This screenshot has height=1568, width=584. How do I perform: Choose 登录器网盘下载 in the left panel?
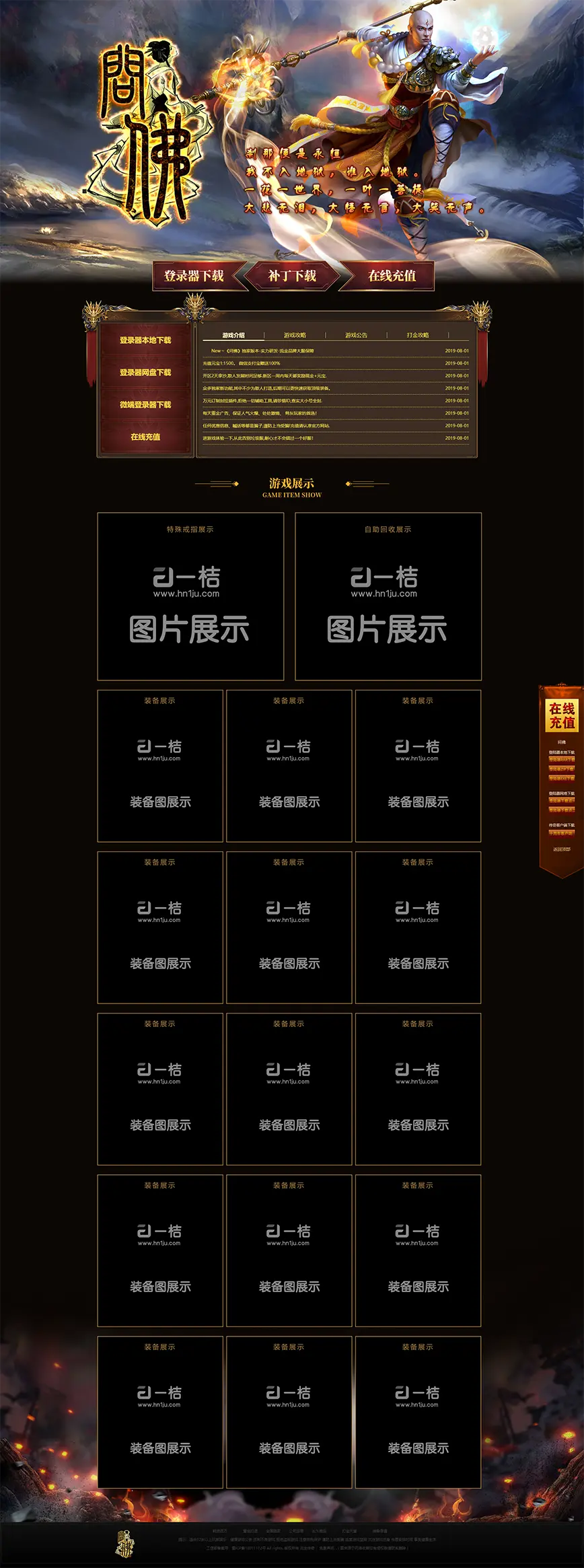(x=145, y=373)
